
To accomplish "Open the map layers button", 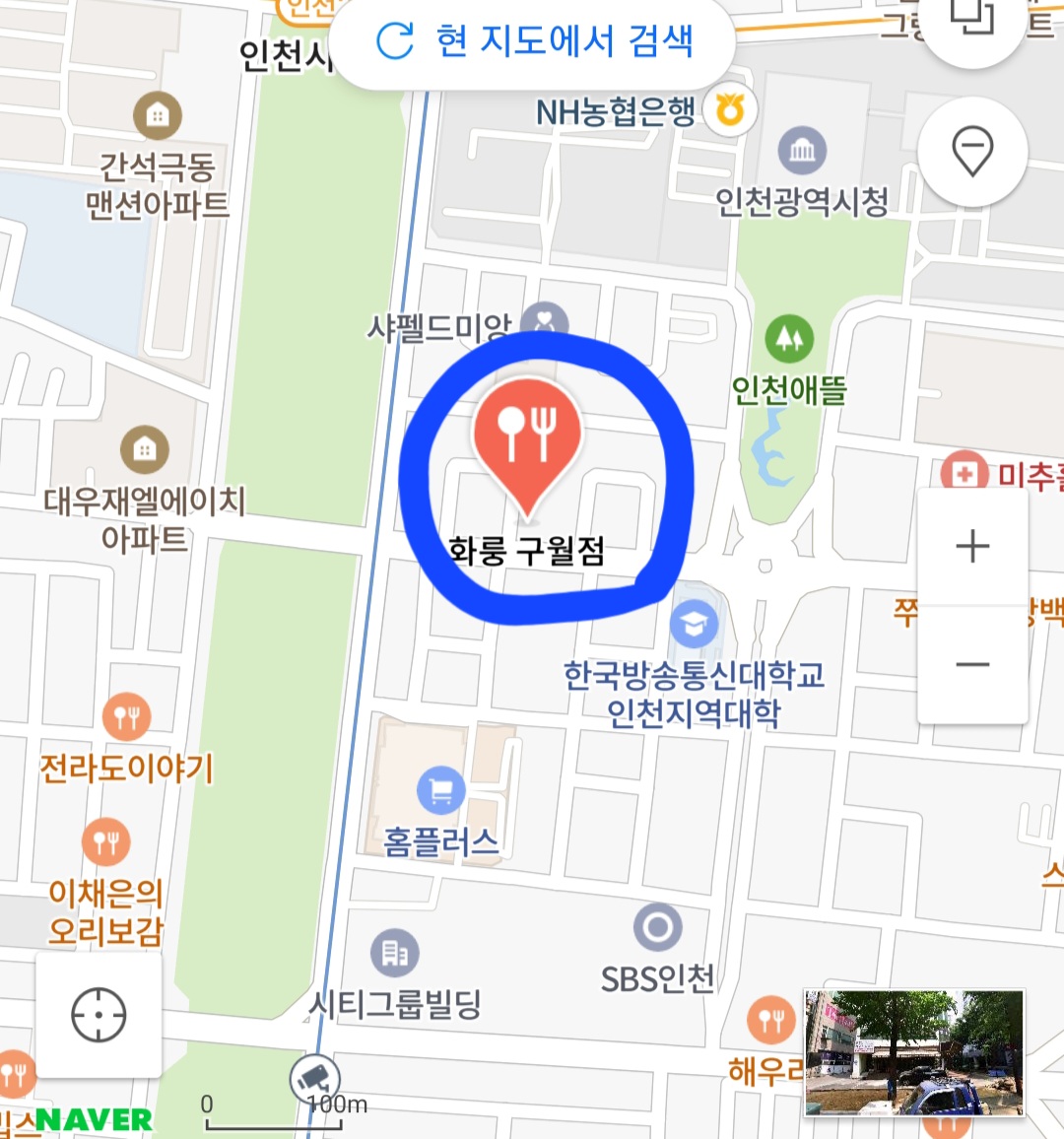I will point(971,22).
